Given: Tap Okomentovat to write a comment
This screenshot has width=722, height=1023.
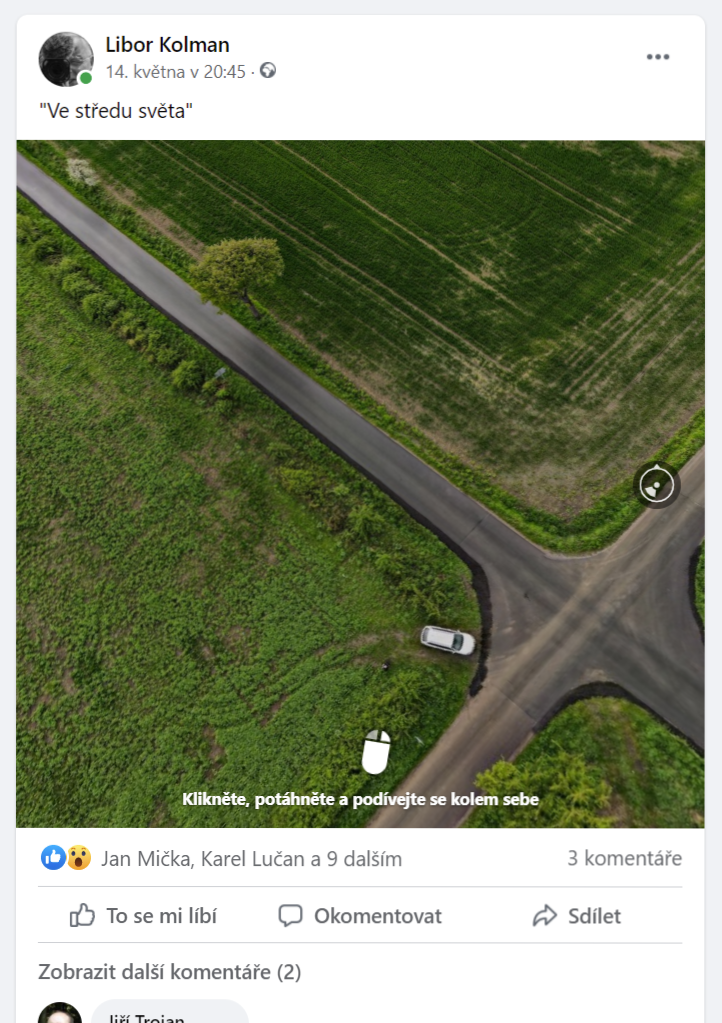Looking at the screenshot, I should pos(360,916).
